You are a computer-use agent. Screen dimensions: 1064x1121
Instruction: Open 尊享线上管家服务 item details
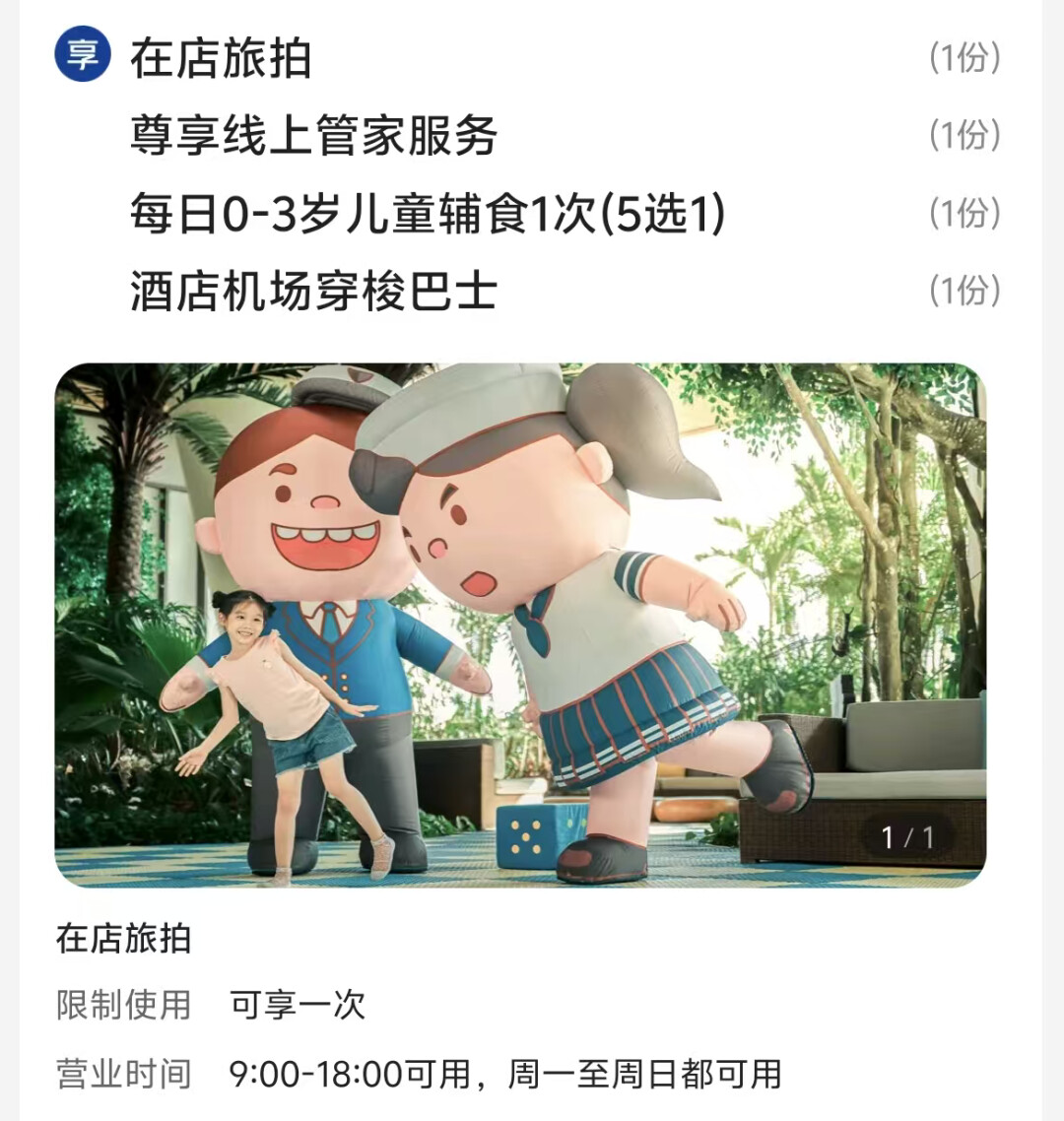pos(313,136)
